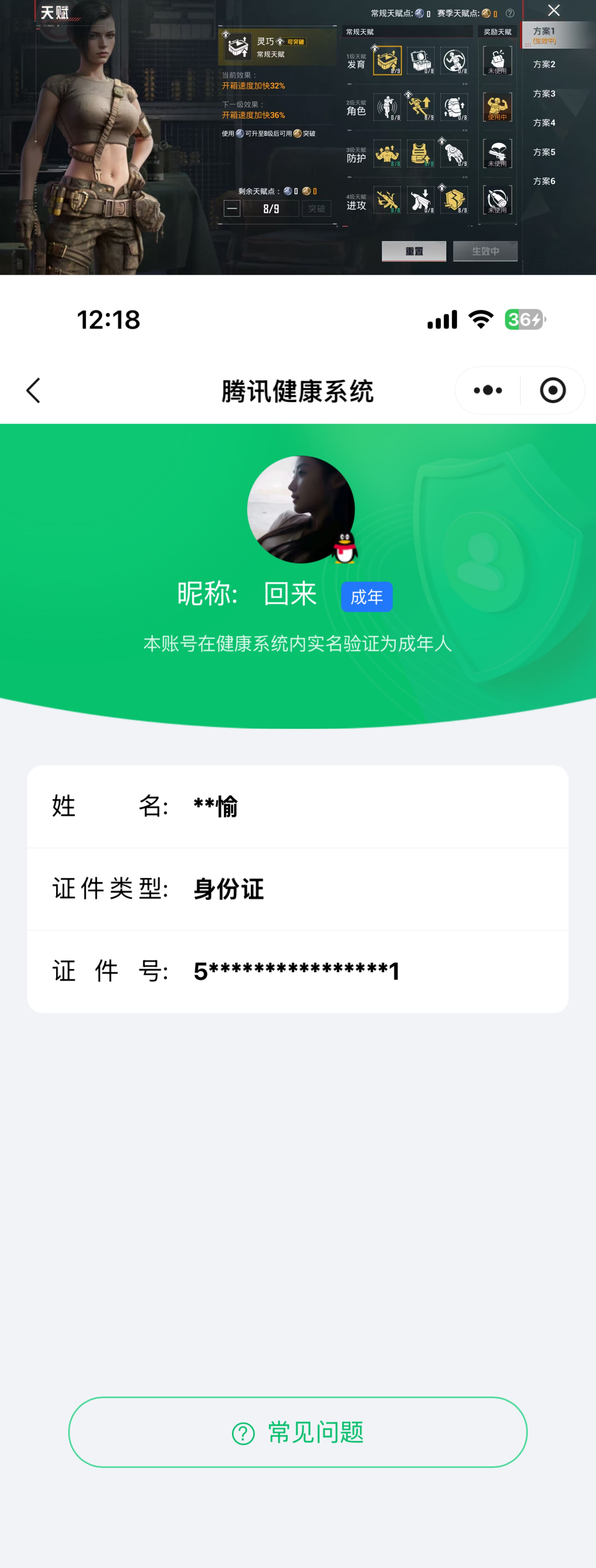
Task: Click the minus to lower talent level
Action: point(232,208)
